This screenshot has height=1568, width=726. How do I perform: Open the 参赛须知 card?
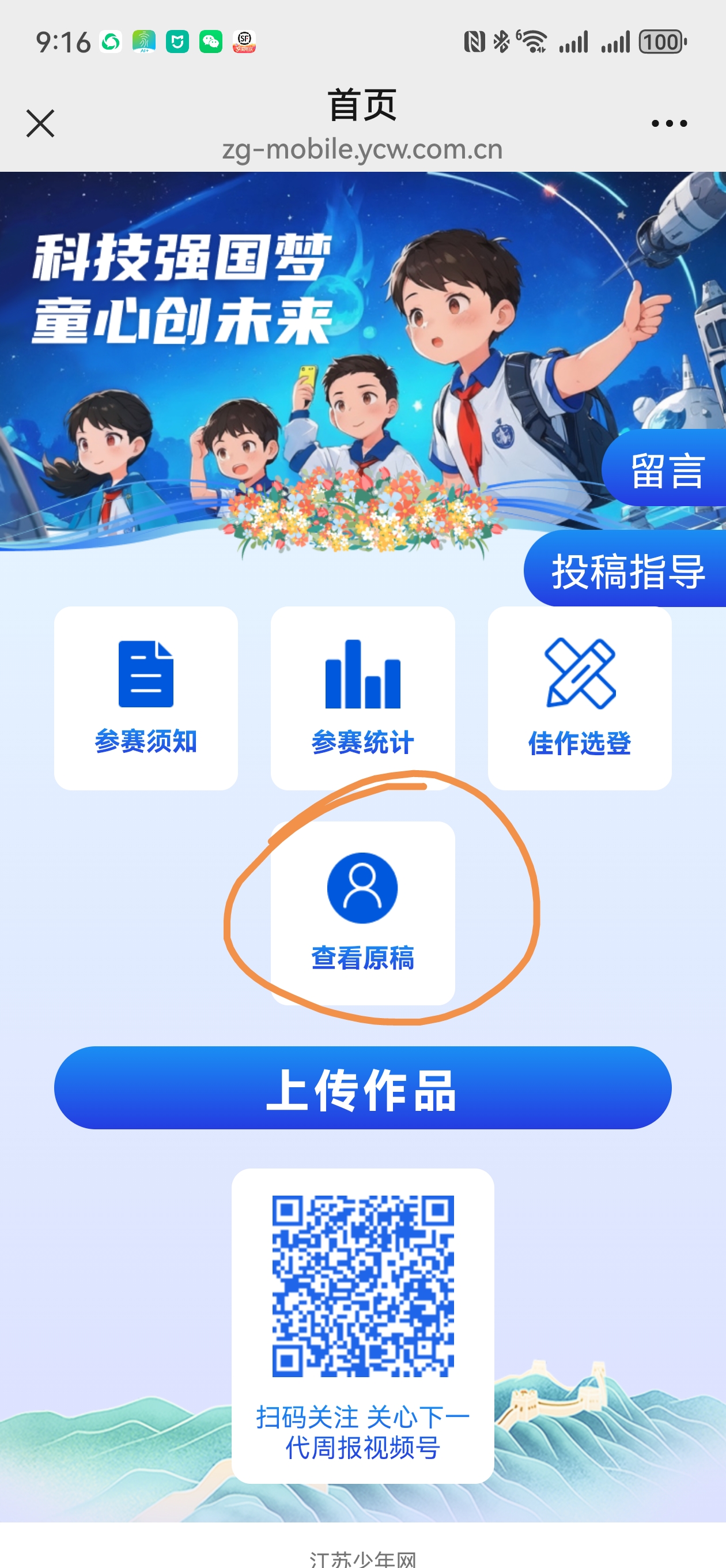pyautogui.click(x=145, y=698)
